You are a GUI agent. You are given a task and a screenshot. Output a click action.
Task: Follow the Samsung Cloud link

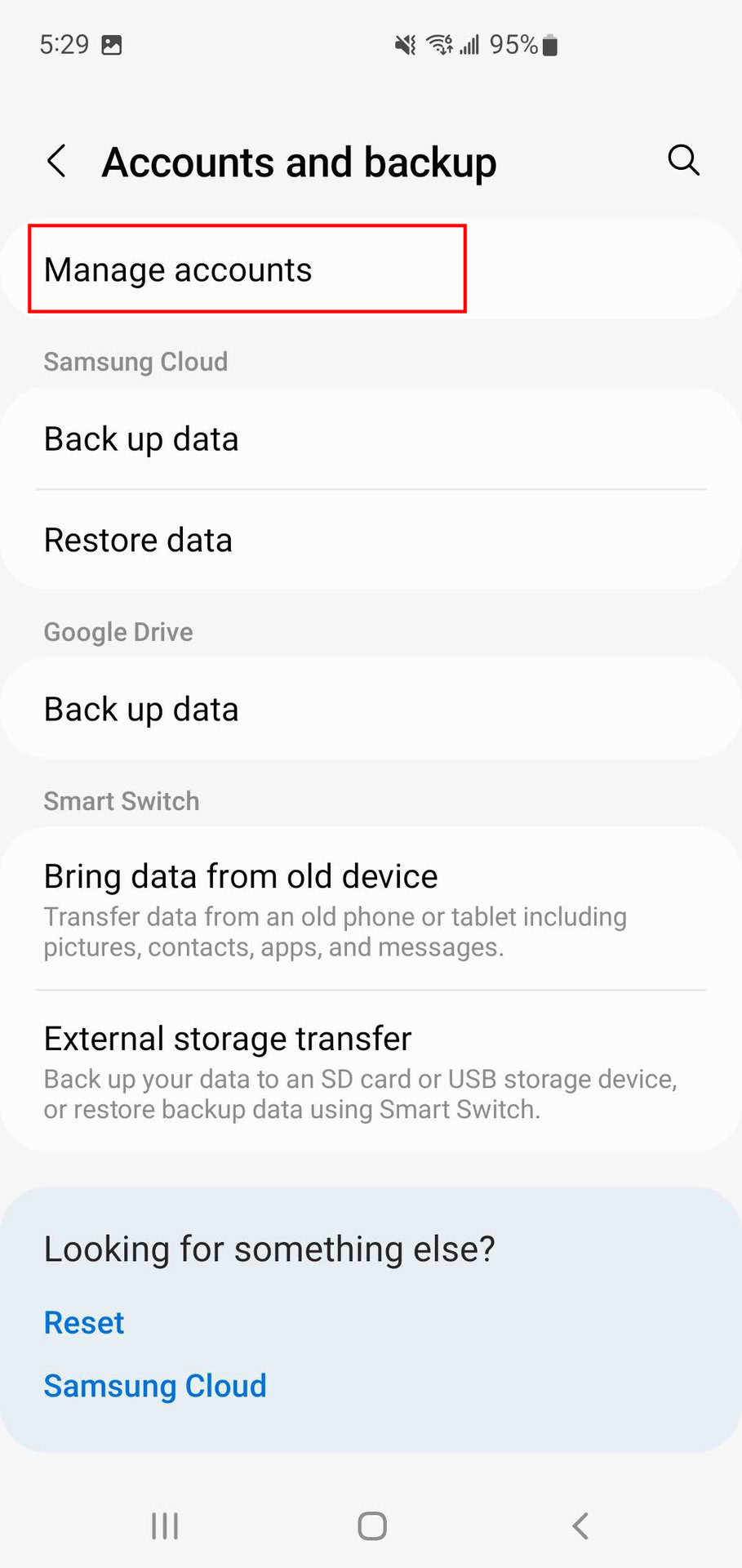coord(155,1385)
